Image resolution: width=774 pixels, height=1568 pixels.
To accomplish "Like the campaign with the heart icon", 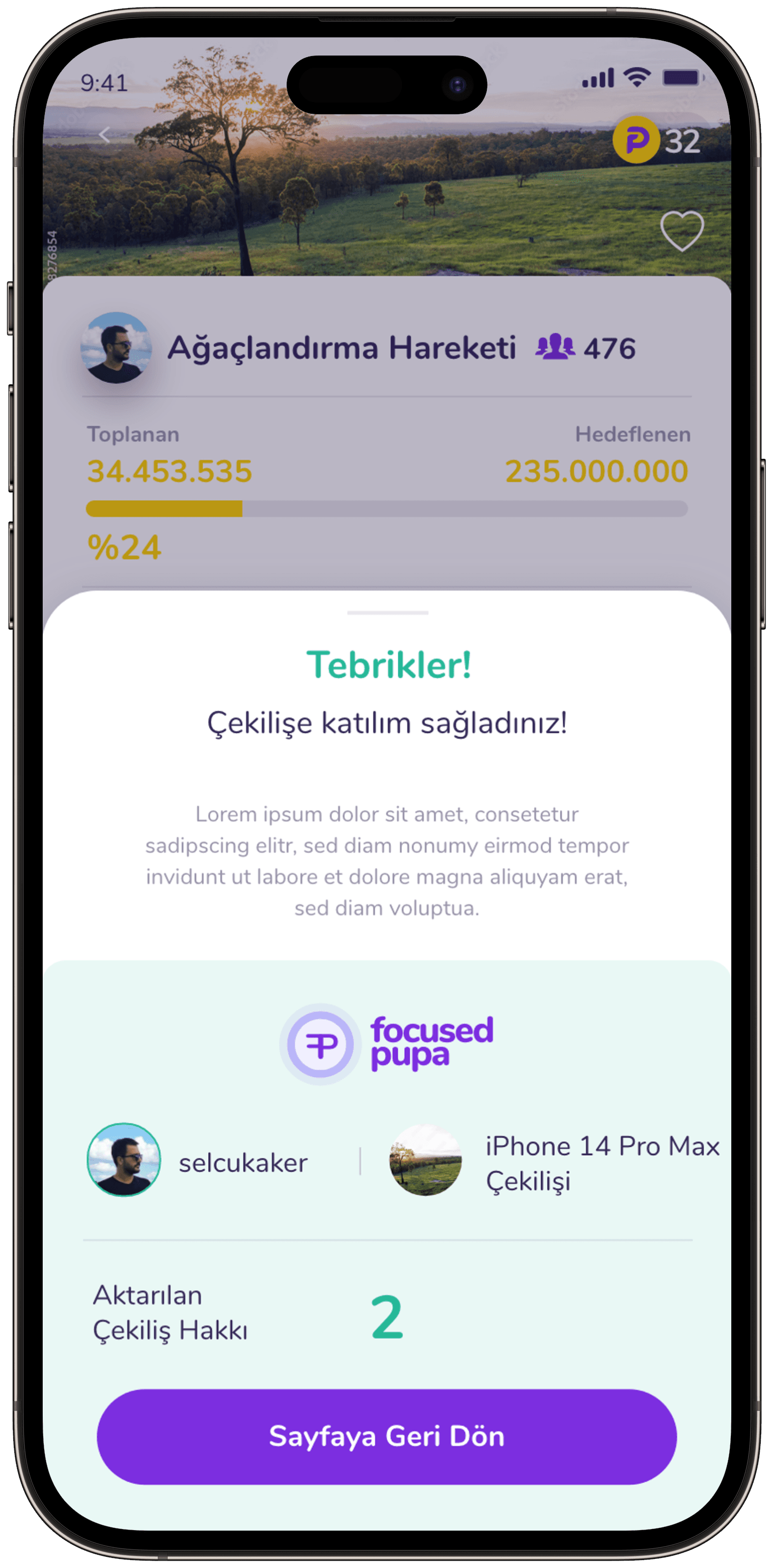I will click(682, 231).
